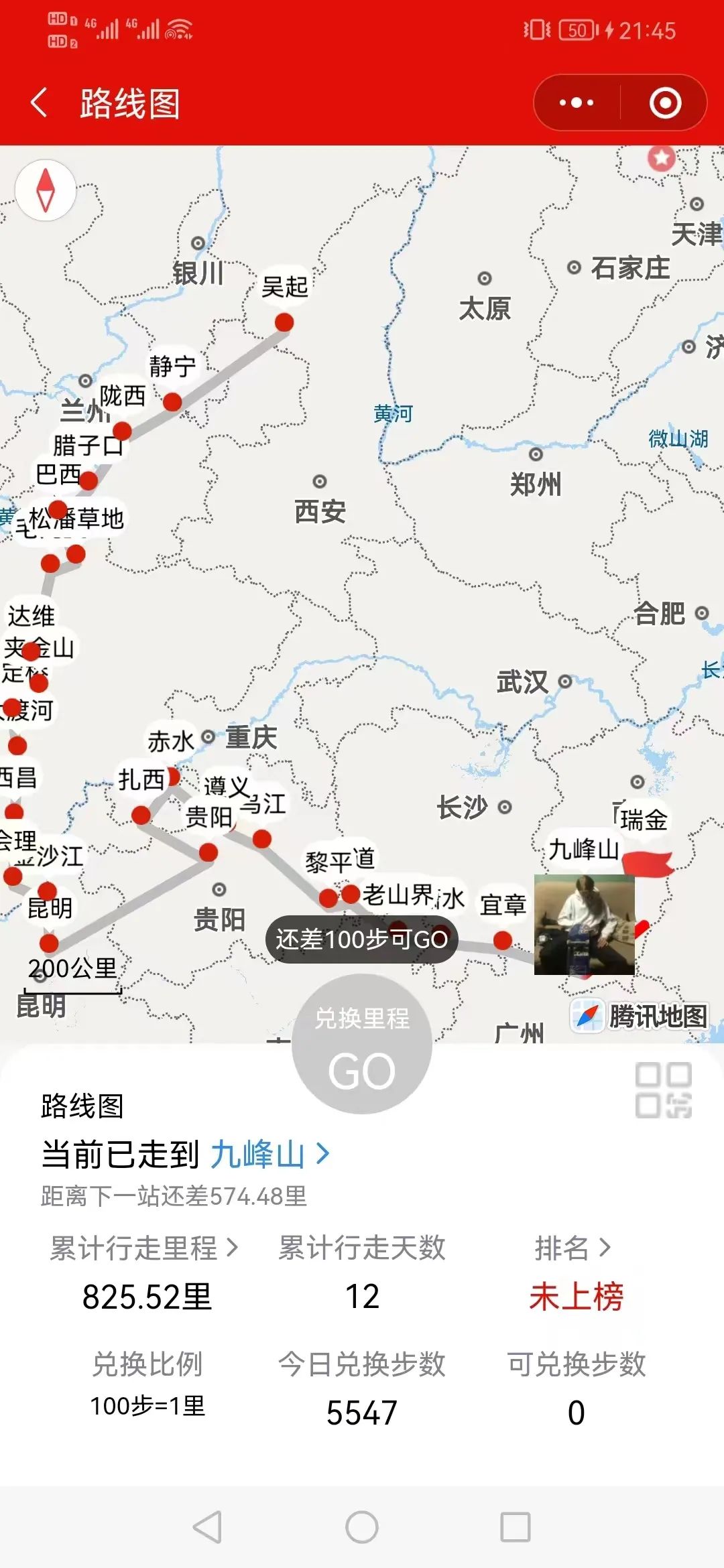Tap the map compass to reset orientation
The image size is (724, 1568).
[x=46, y=190]
